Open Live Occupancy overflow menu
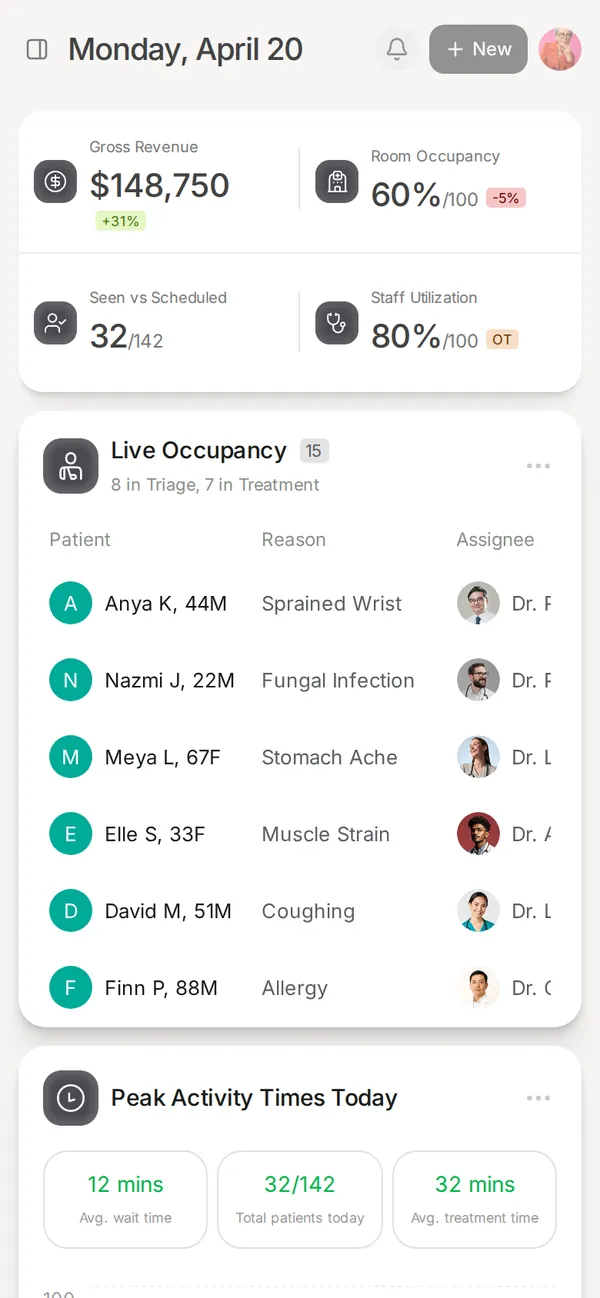The image size is (600, 1298). click(538, 466)
